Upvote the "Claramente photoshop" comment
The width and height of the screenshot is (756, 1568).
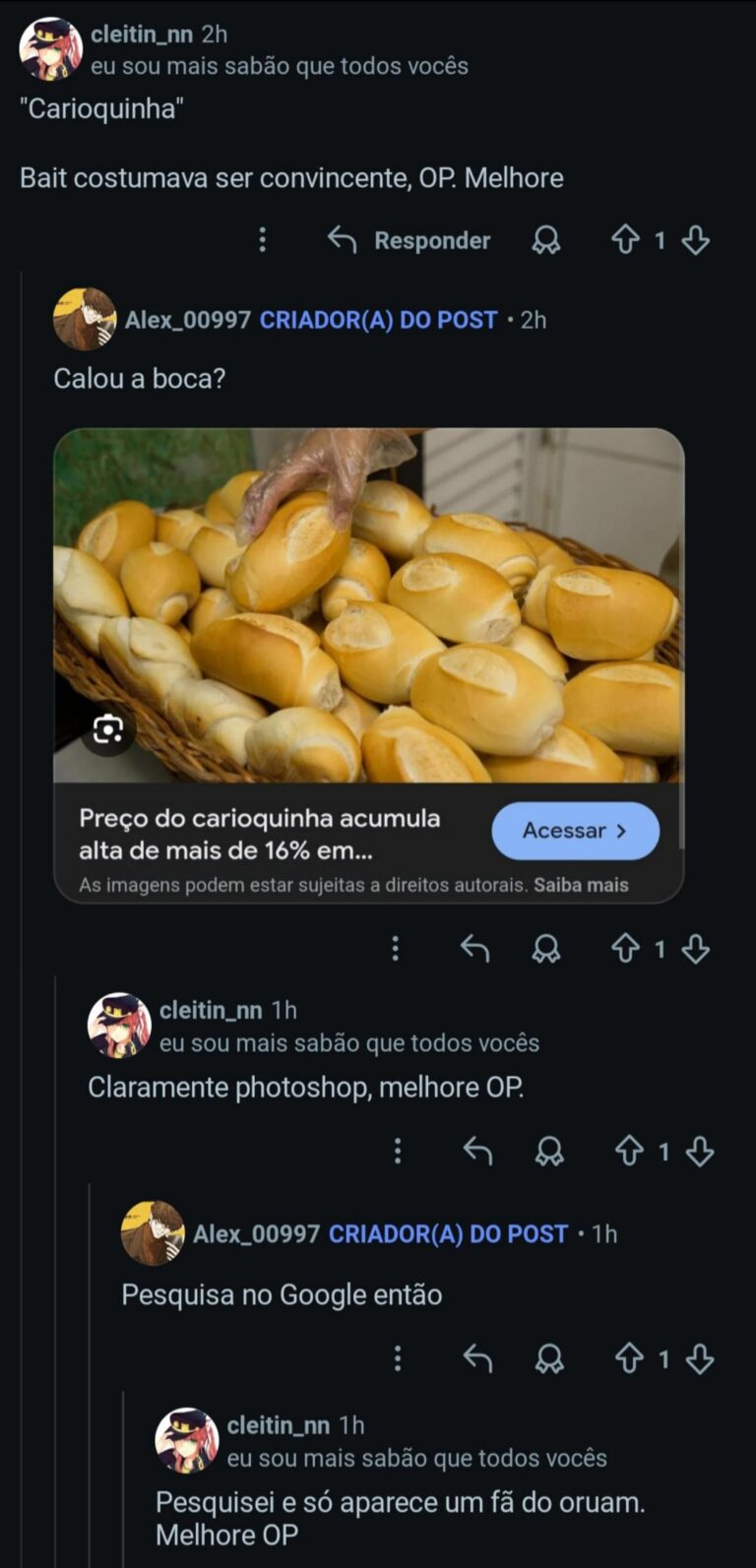[629, 1152]
